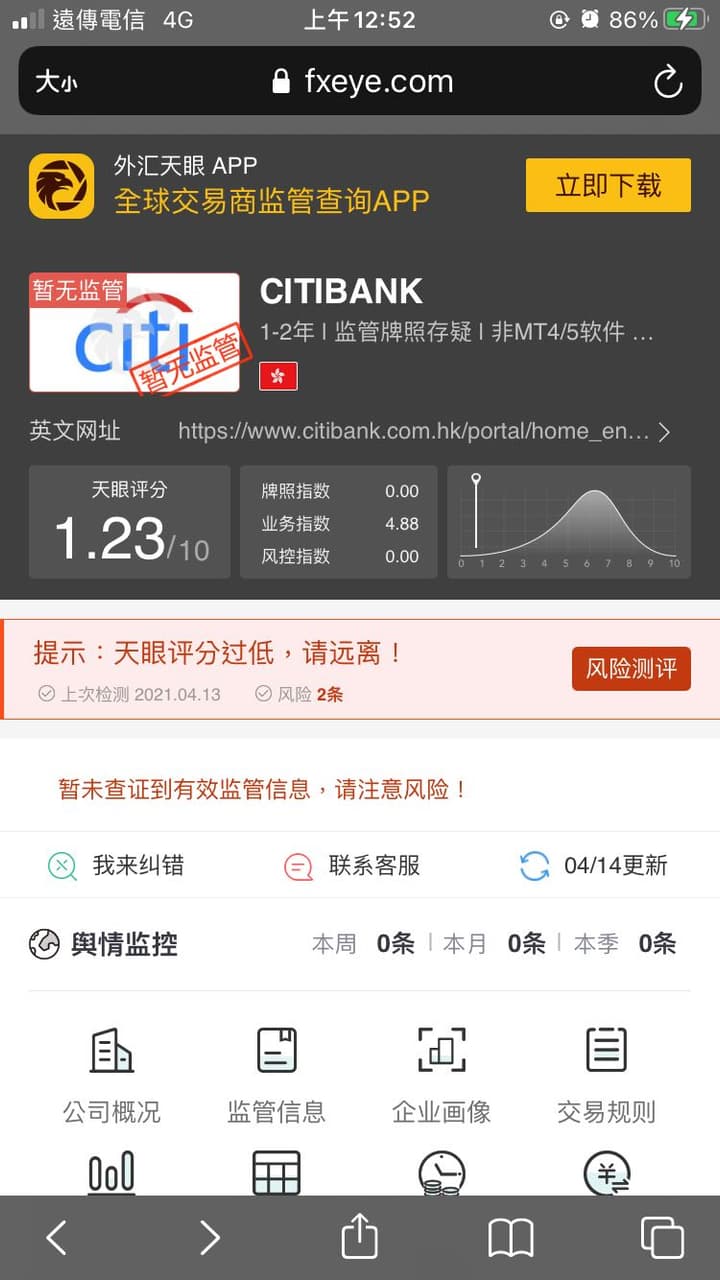Open the 大小 text size menu

[x=57, y=81]
